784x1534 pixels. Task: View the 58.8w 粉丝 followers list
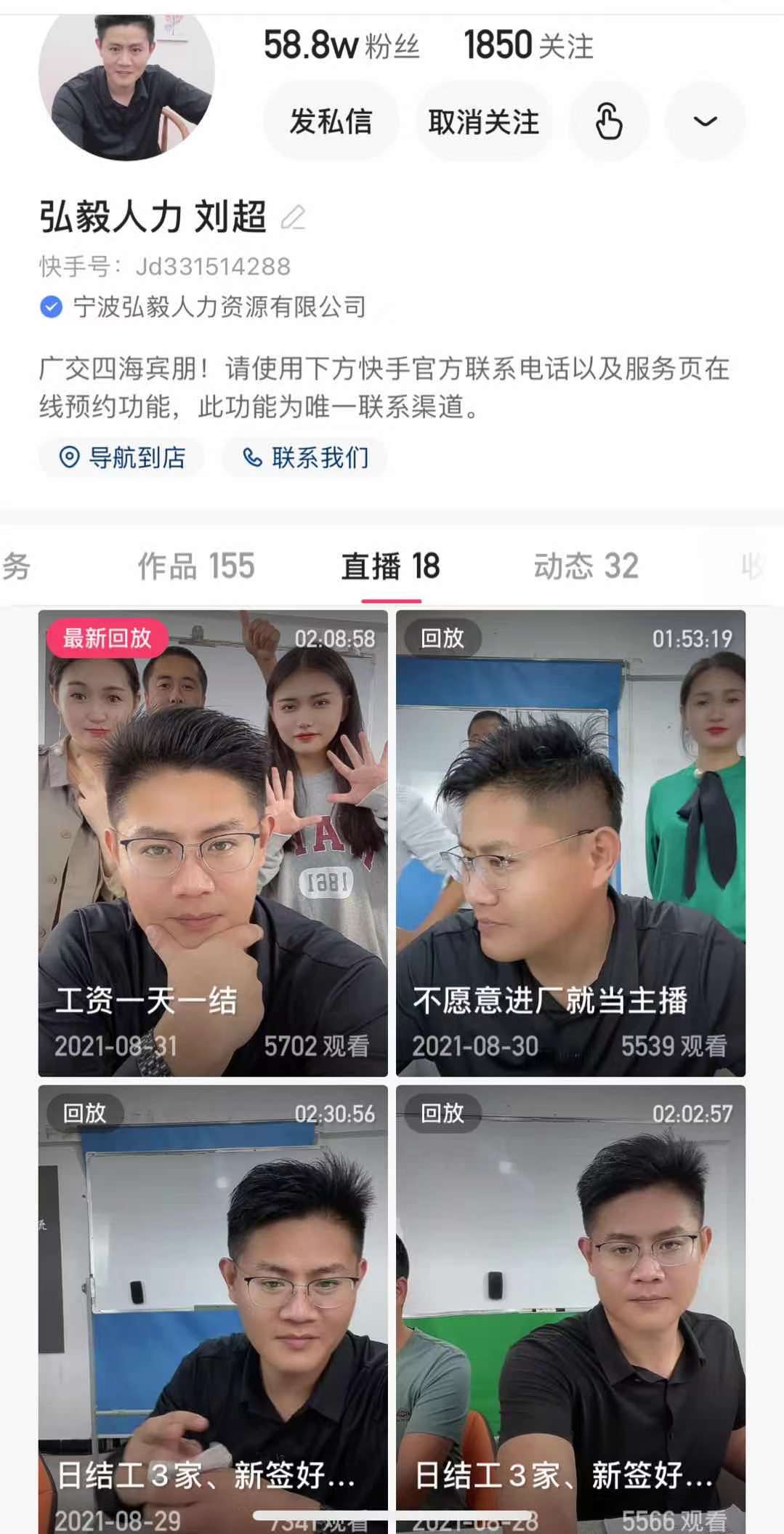(x=342, y=45)
